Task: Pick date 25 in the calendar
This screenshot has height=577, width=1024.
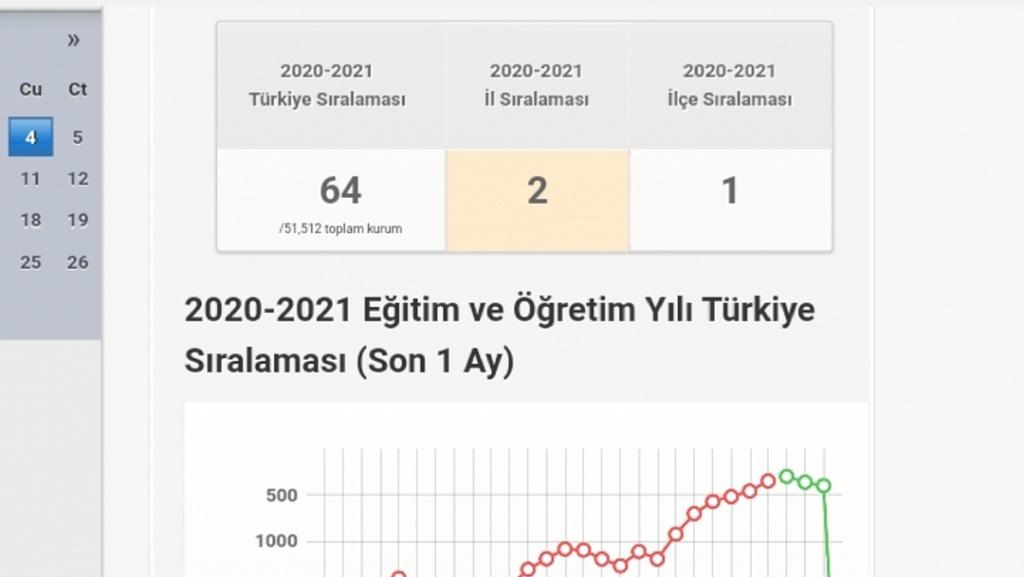Action: (30, 262)
